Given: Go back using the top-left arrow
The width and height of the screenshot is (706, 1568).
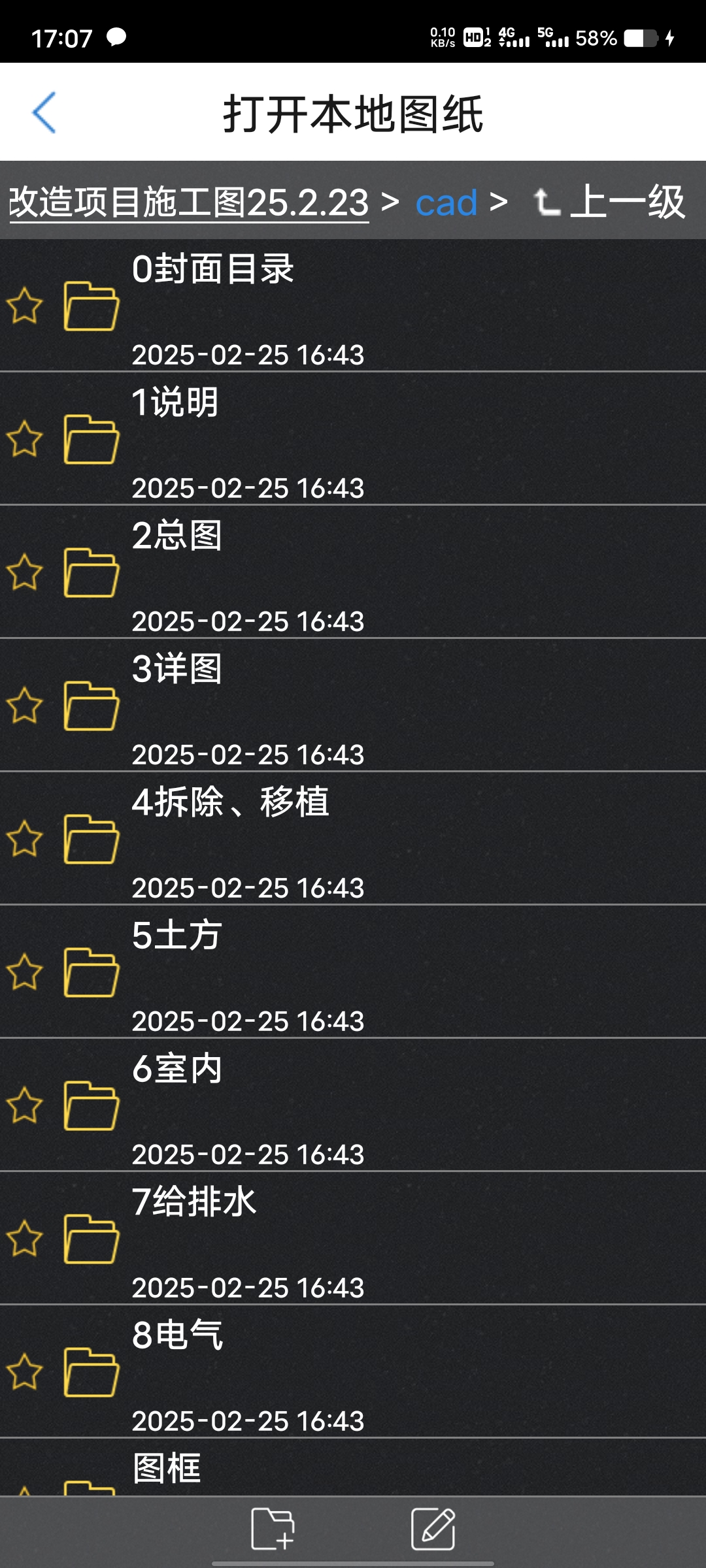Looking at the screenshot, I should coord(44,112).
